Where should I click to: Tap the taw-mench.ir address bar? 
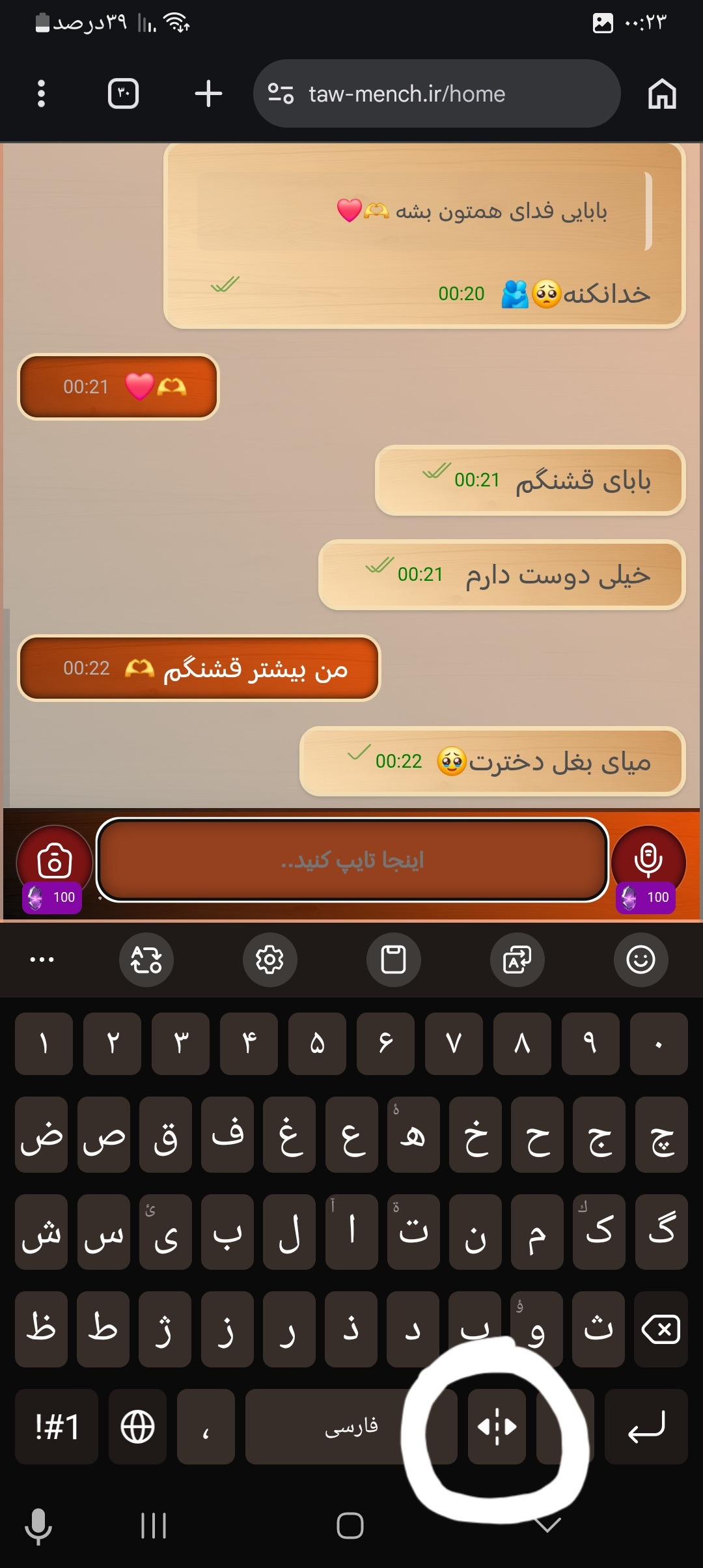pos(437,94)
